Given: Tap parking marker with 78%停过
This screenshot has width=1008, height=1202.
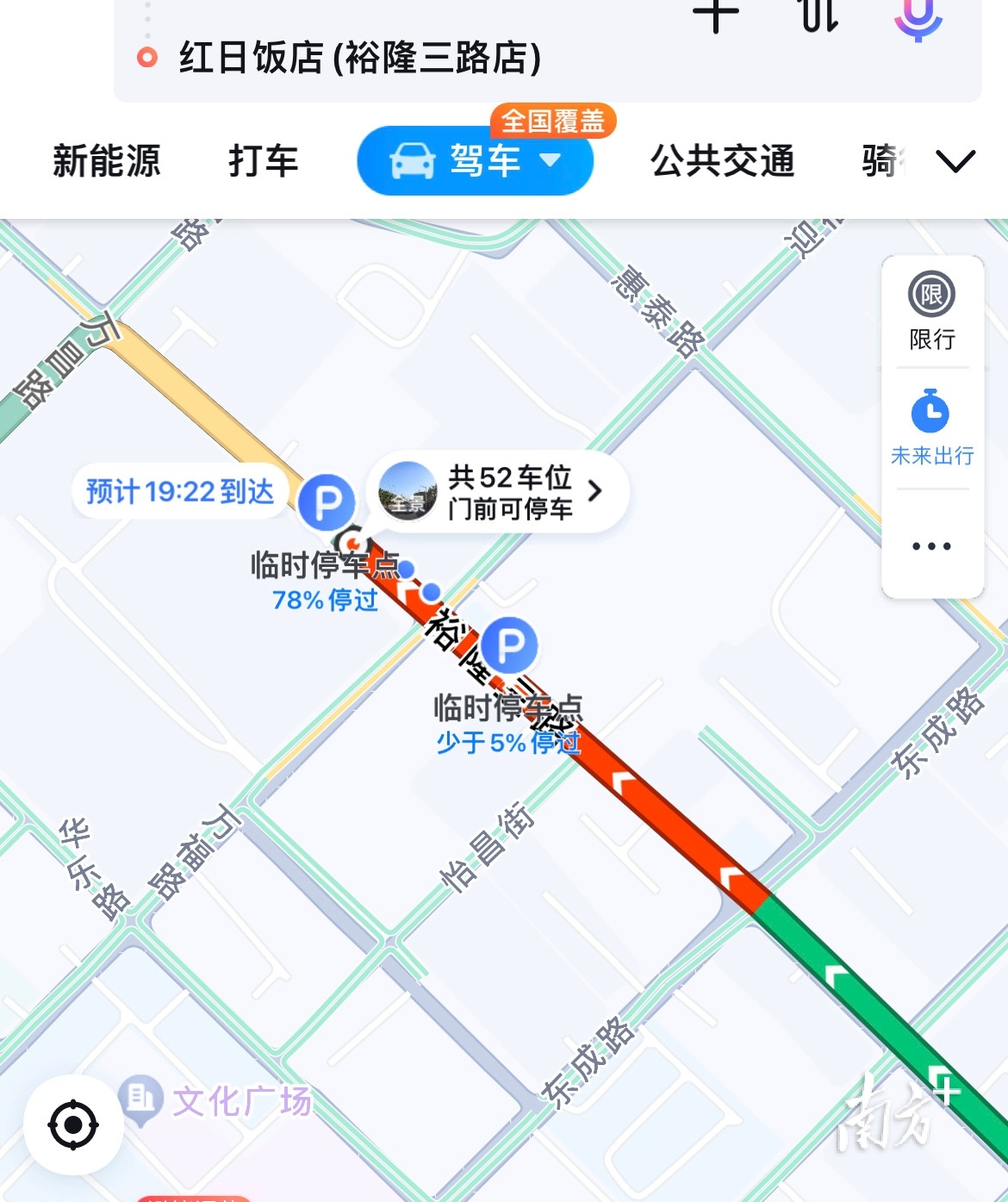Looking at the screenshot, I should tap(327, 502).
